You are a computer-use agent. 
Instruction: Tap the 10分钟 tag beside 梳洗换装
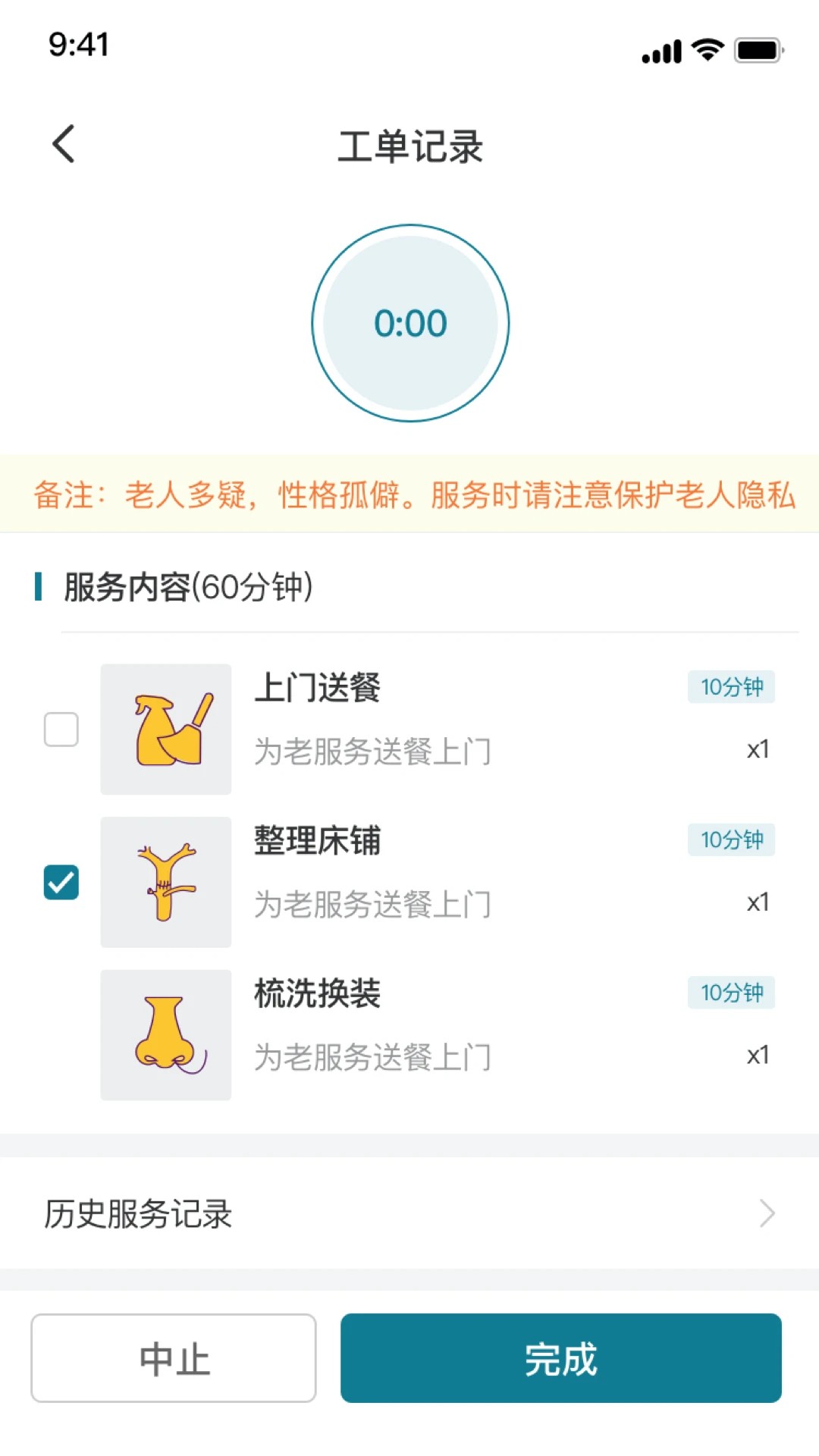pos(730,993)
